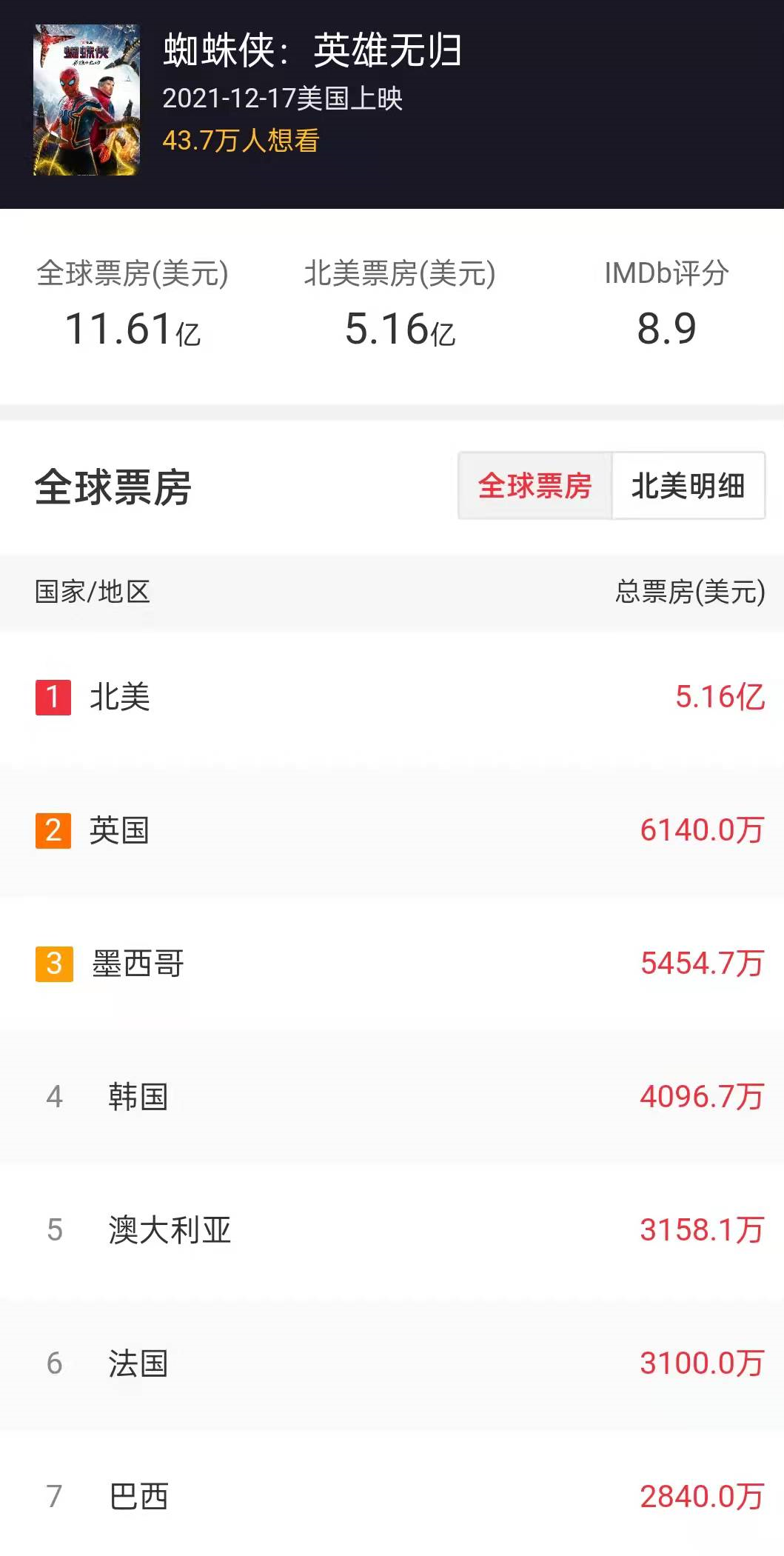Click the 国家/地区 column header
This screenshot has height=1556, width=784.
coord(93,593)
